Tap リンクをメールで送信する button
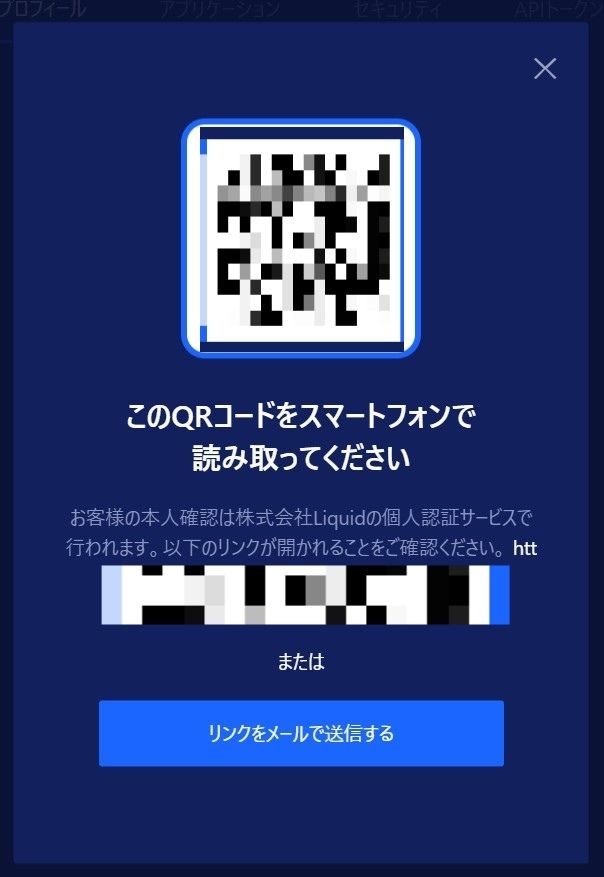This screenshot has width=604, height=877. (x=301, y=733)
